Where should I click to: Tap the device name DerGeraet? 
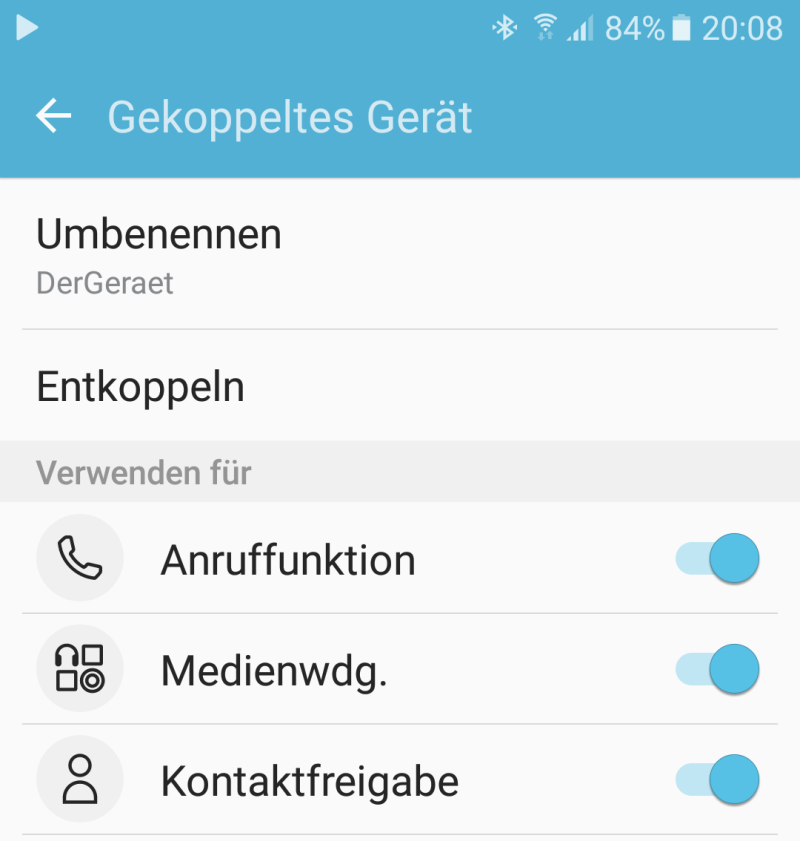(106, 283)
